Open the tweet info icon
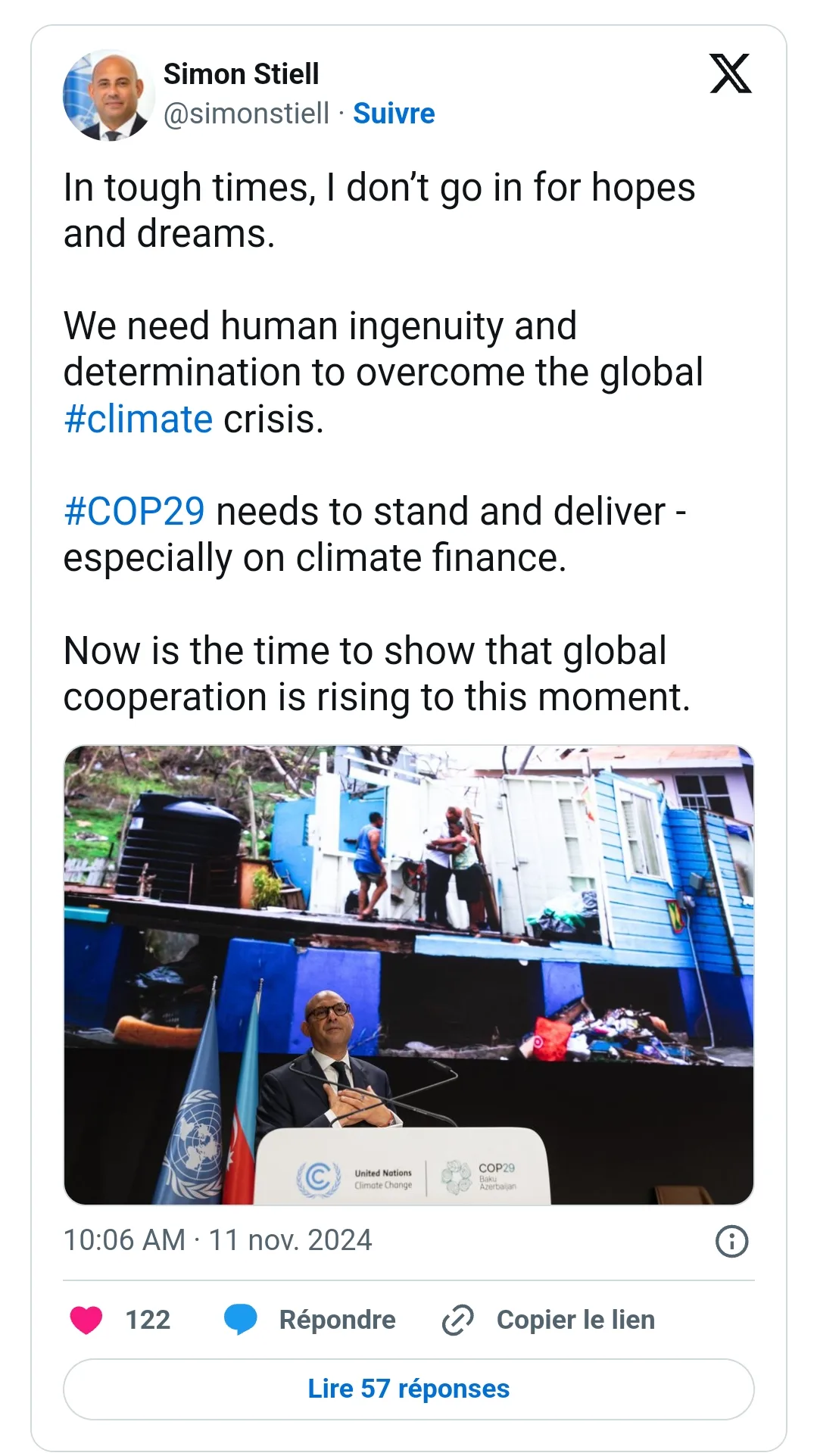Screen dimensions: 817x1456 pos(731,1241)
